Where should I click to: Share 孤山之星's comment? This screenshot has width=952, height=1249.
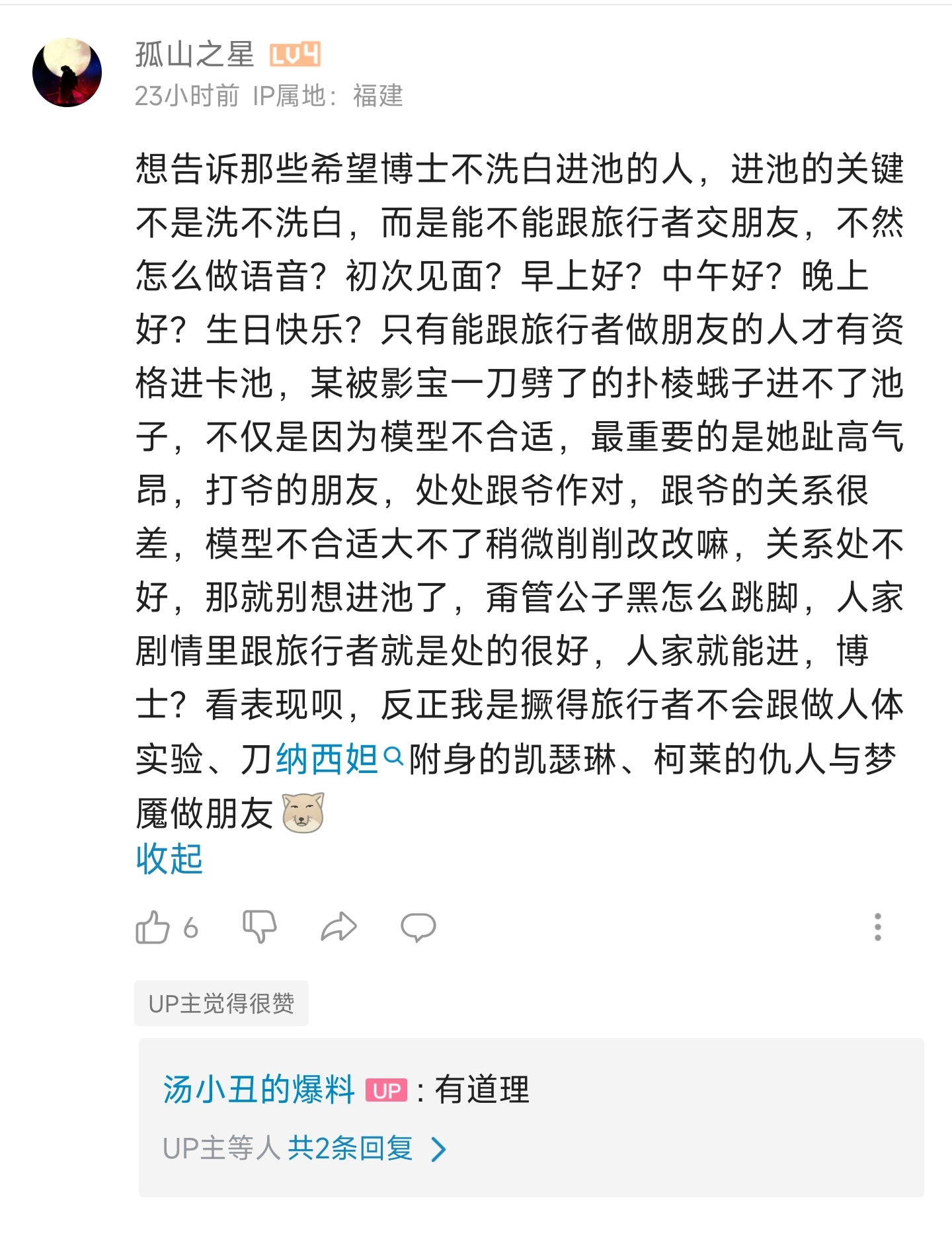click(x=338, y=927)
